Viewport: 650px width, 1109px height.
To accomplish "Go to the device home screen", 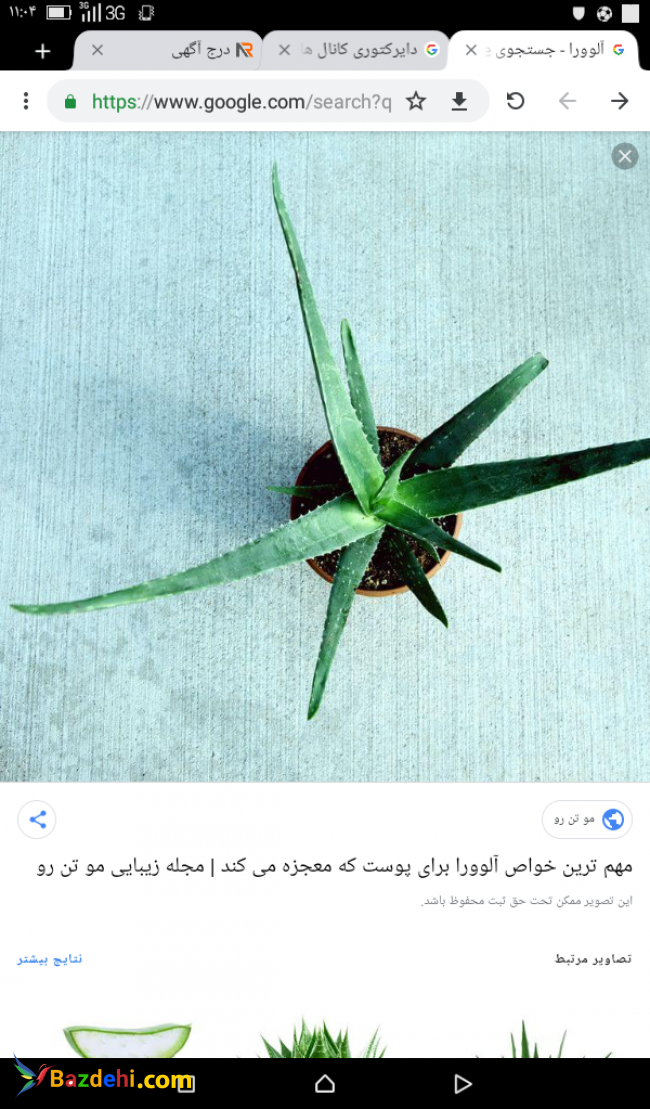I will coord(325,1084).
